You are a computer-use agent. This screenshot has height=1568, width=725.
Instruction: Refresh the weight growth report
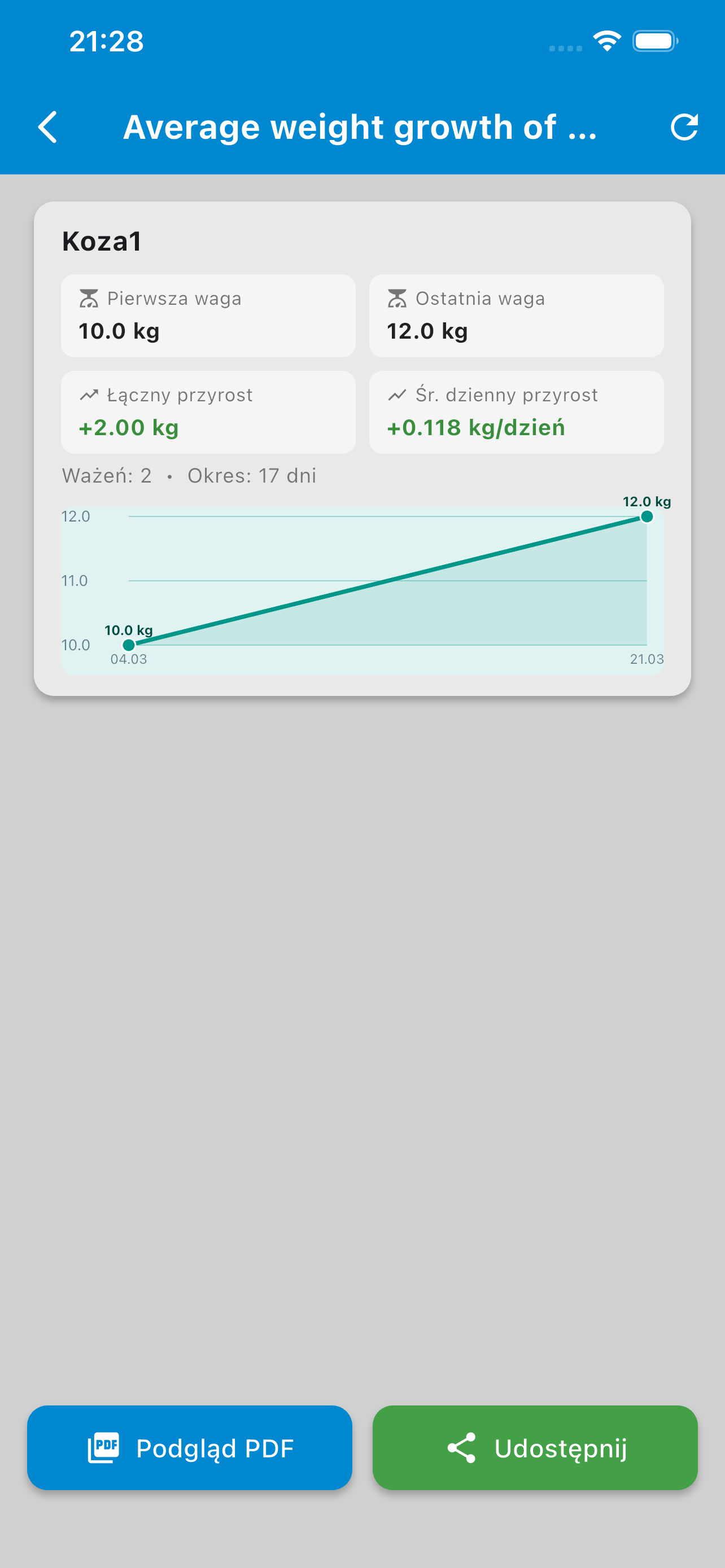point(684,127)
